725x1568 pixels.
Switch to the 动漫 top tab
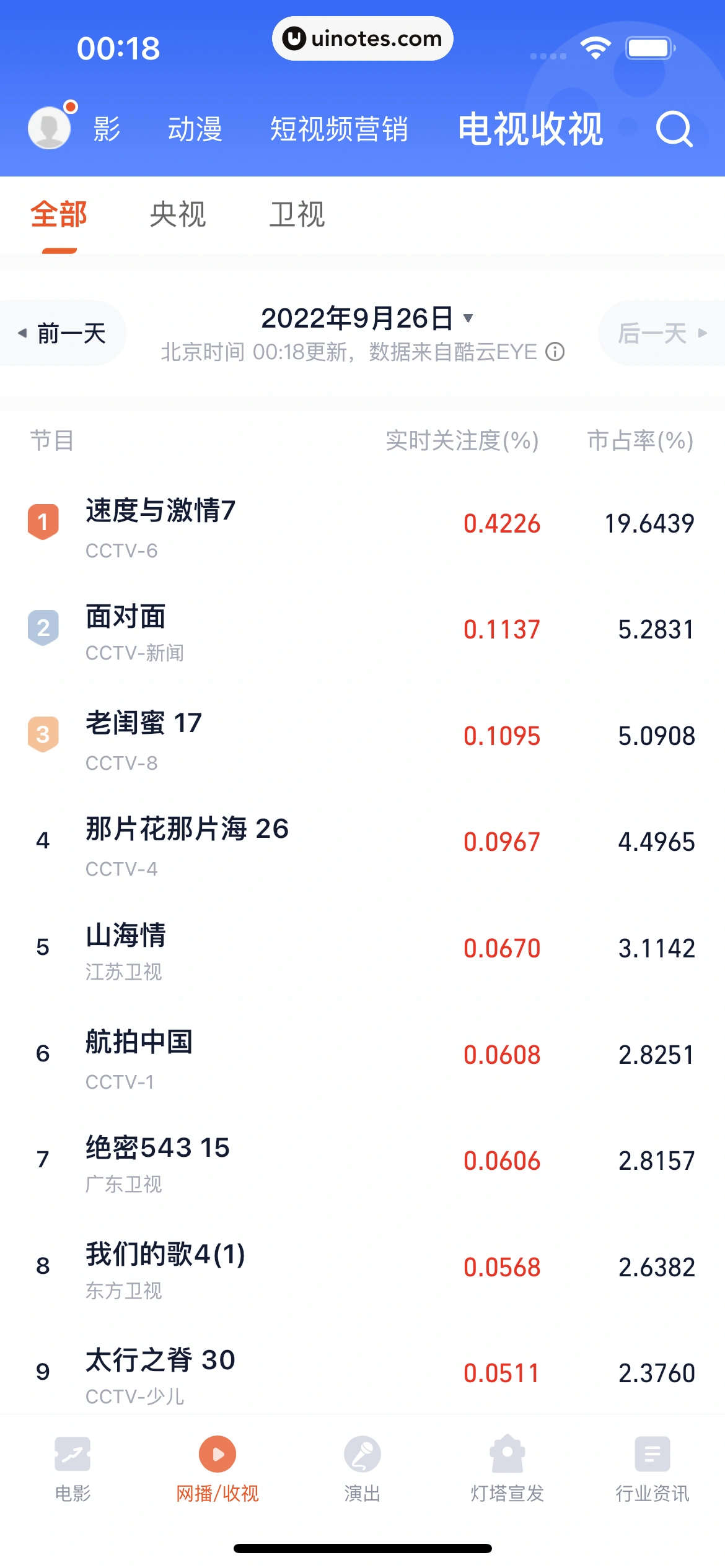[x=195, y=129]
